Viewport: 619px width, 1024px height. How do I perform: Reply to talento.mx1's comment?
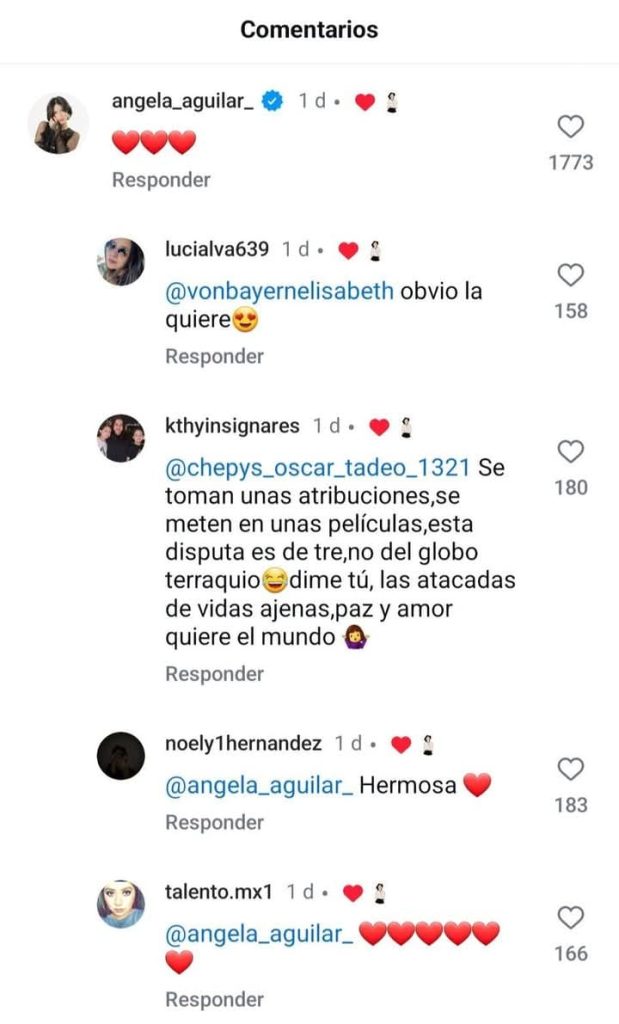pyautogui.click(x=214, y=999)
